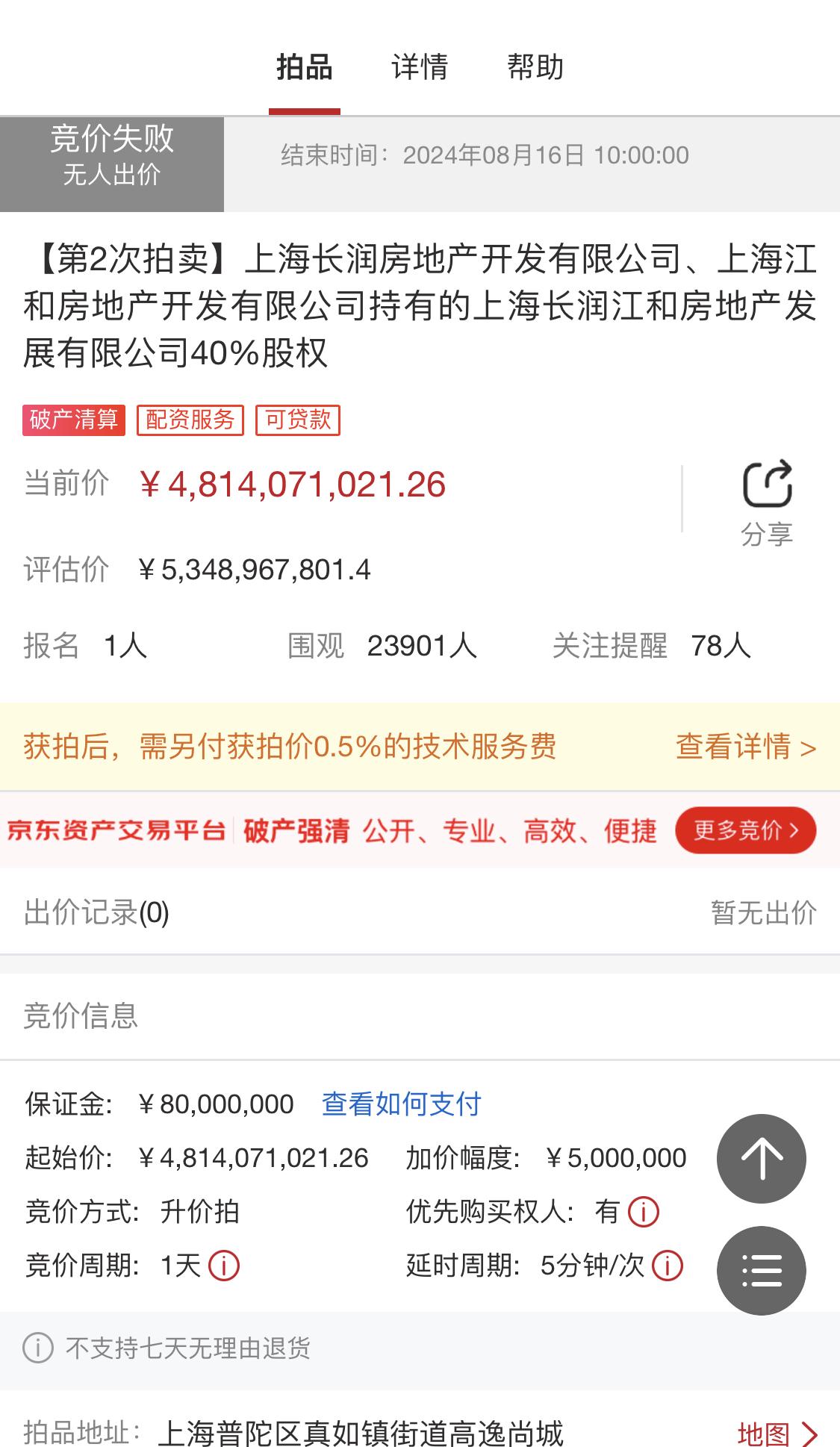Viewport: 840px width, 1447px height.
Task: Select the 拍品 tab
Action: point(304,67)
